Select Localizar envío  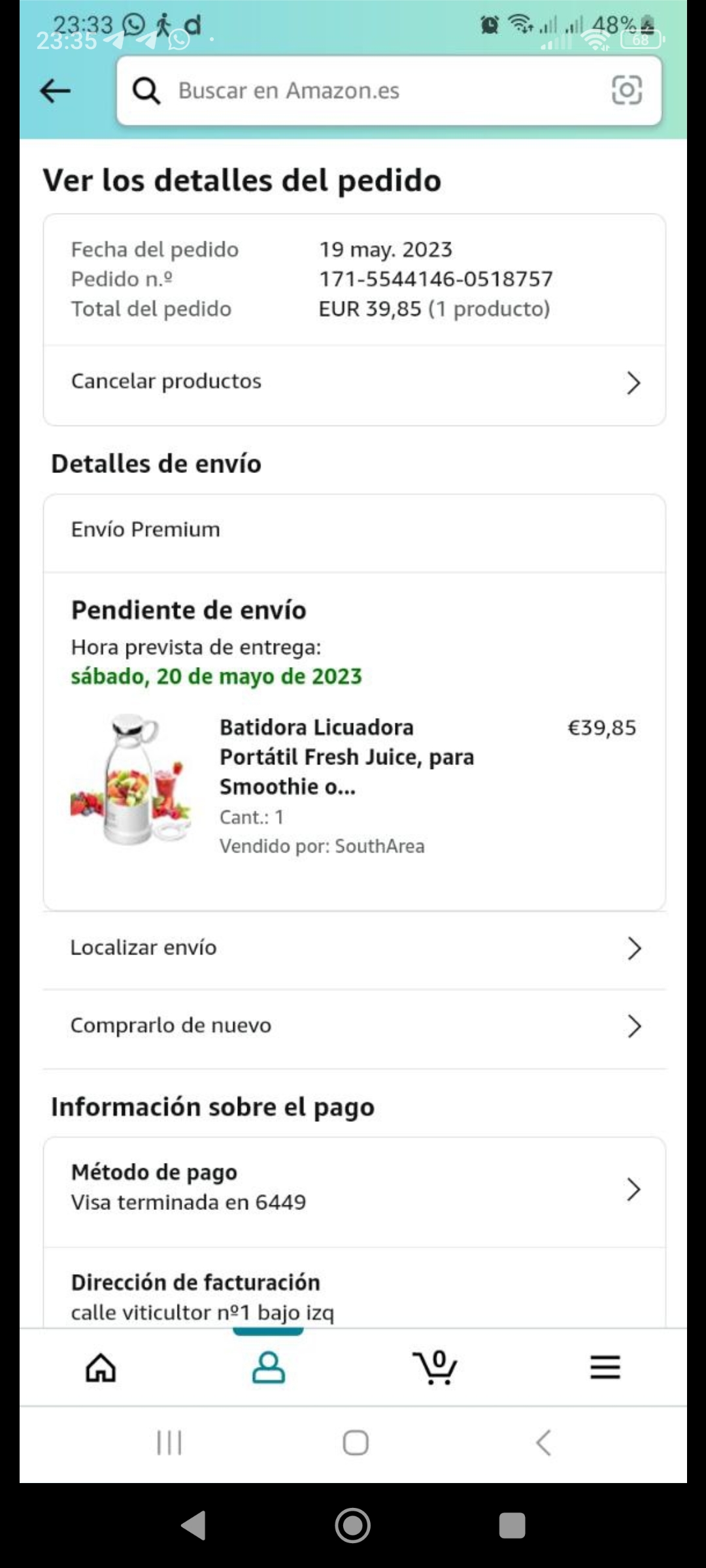[x=354, y=948]
